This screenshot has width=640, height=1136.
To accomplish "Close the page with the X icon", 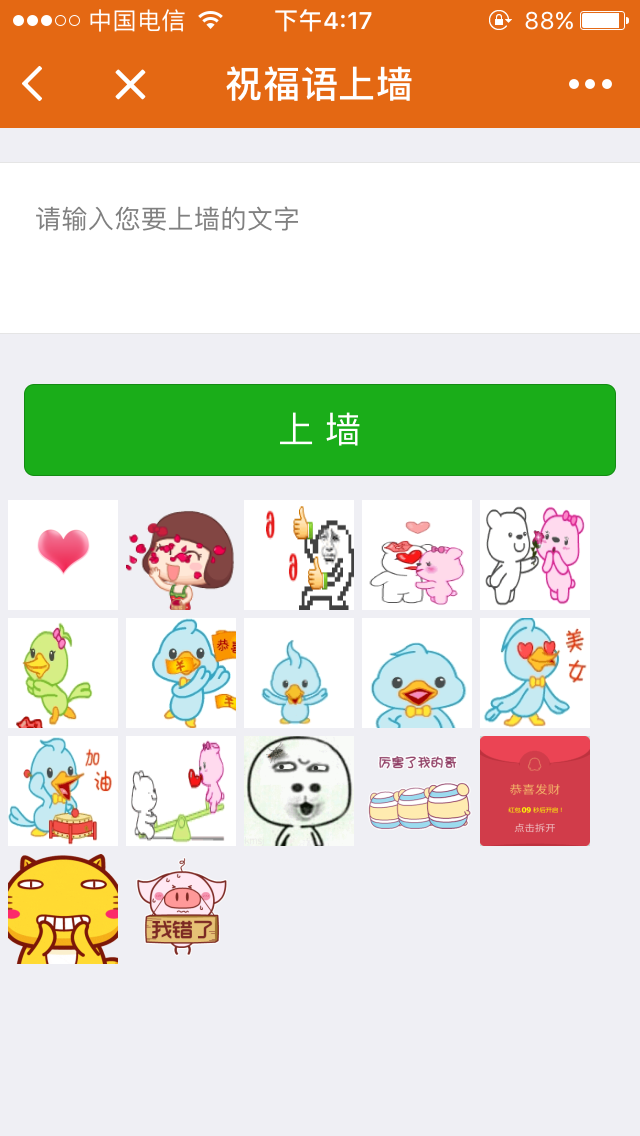I will coord(130,84).
